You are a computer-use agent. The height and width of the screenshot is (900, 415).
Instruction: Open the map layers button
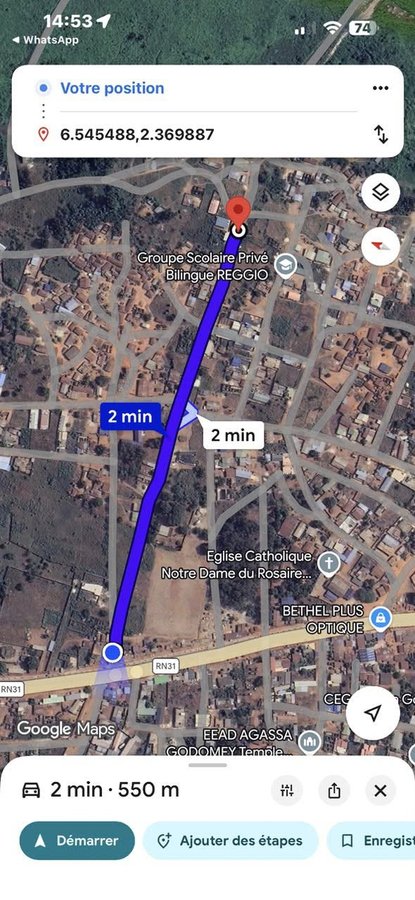[x=381, y=192]
